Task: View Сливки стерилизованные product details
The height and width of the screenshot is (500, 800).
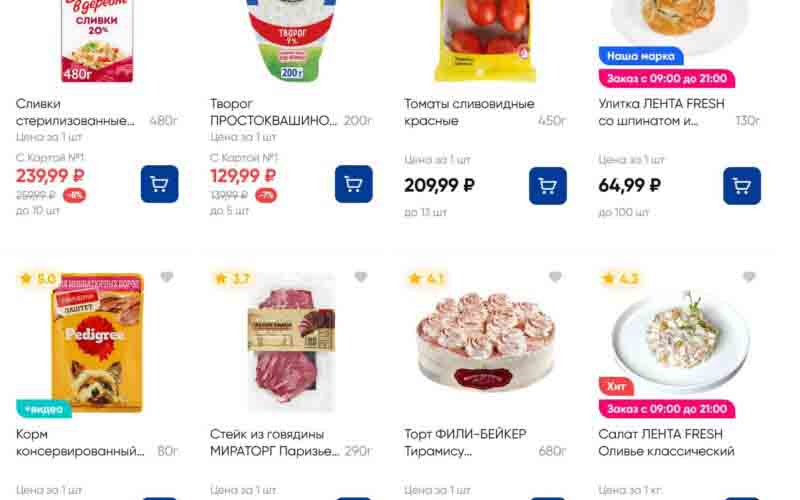Action: pos(75,112)
